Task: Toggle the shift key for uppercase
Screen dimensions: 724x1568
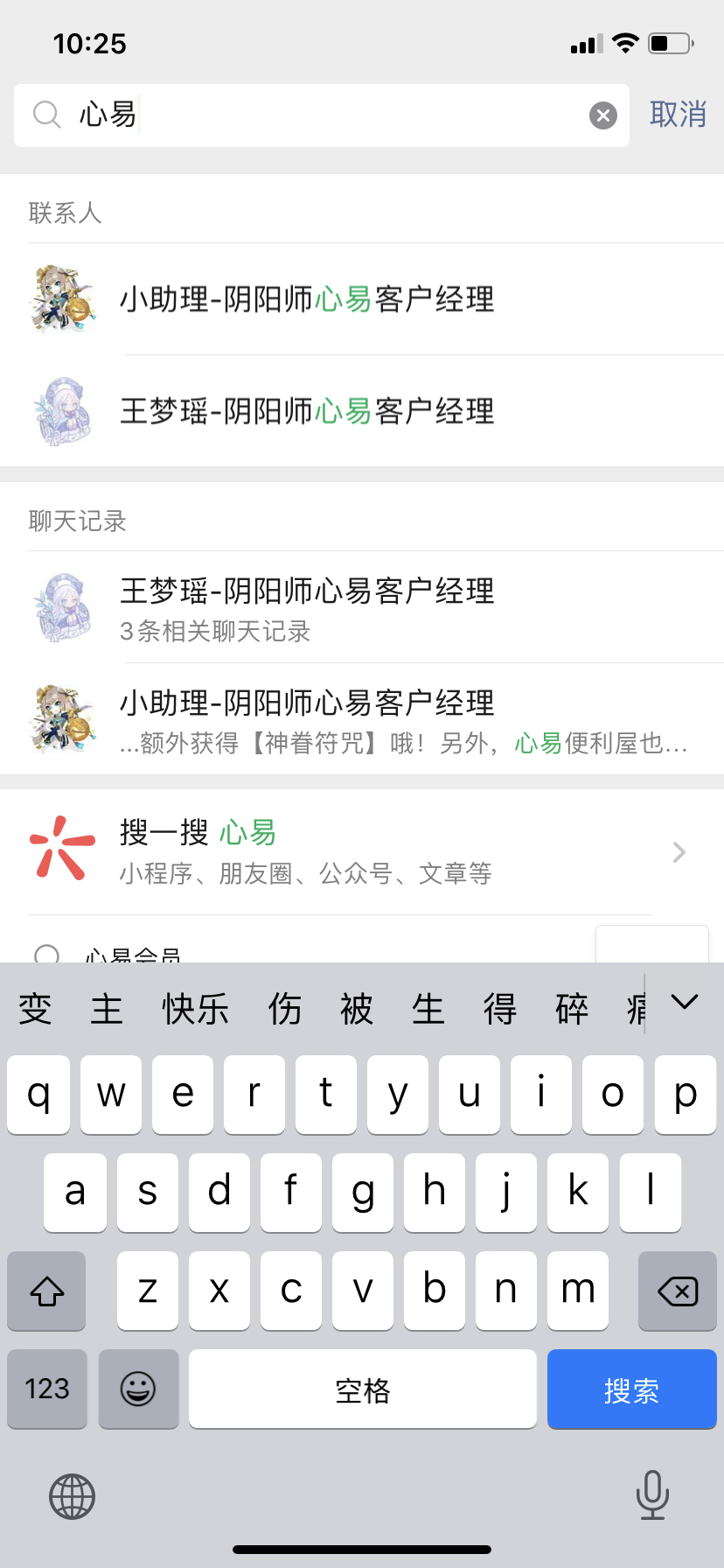Action: tap(46, 1291)
